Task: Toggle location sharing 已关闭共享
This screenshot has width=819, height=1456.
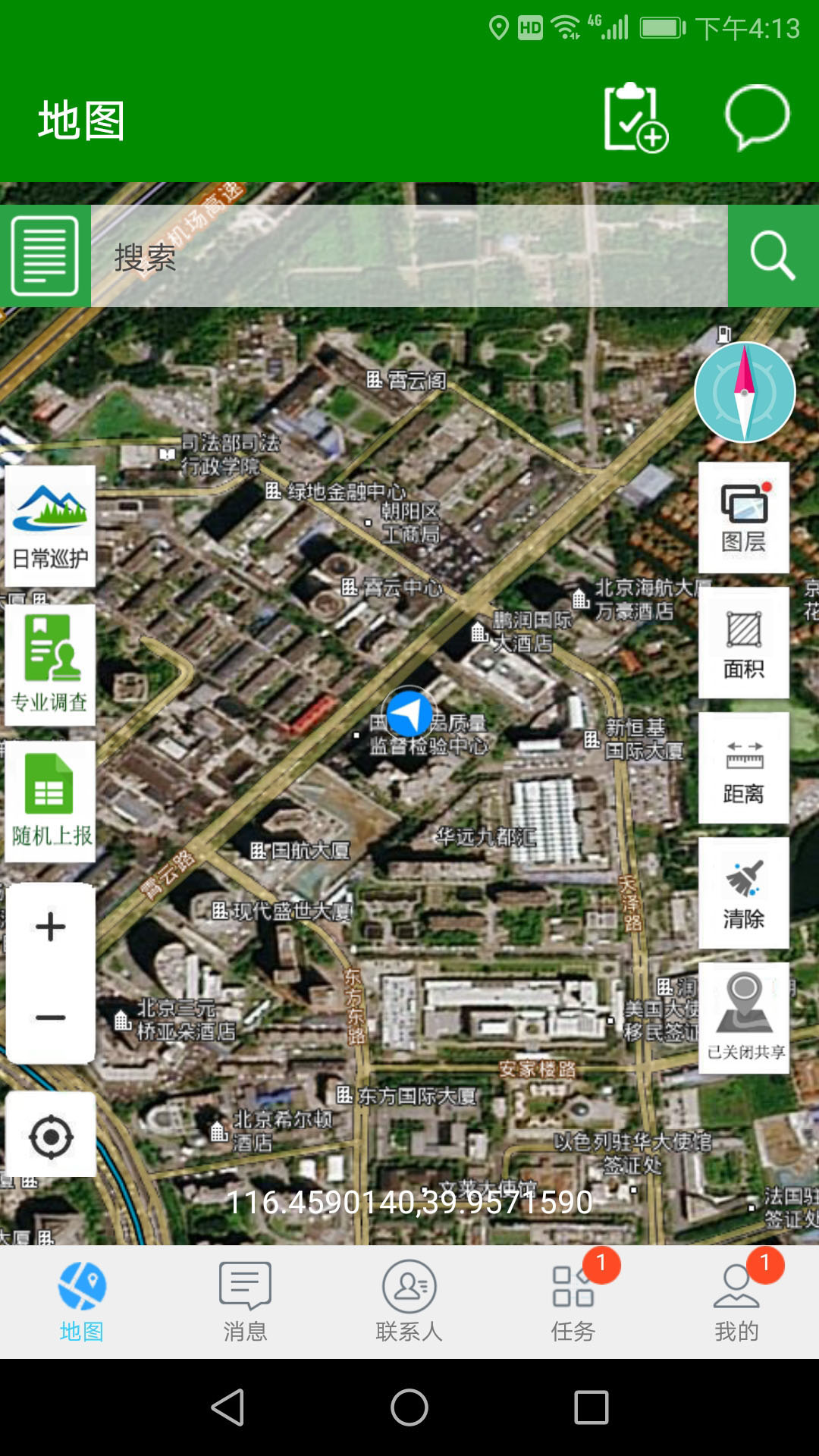Action: [743, 1018]
